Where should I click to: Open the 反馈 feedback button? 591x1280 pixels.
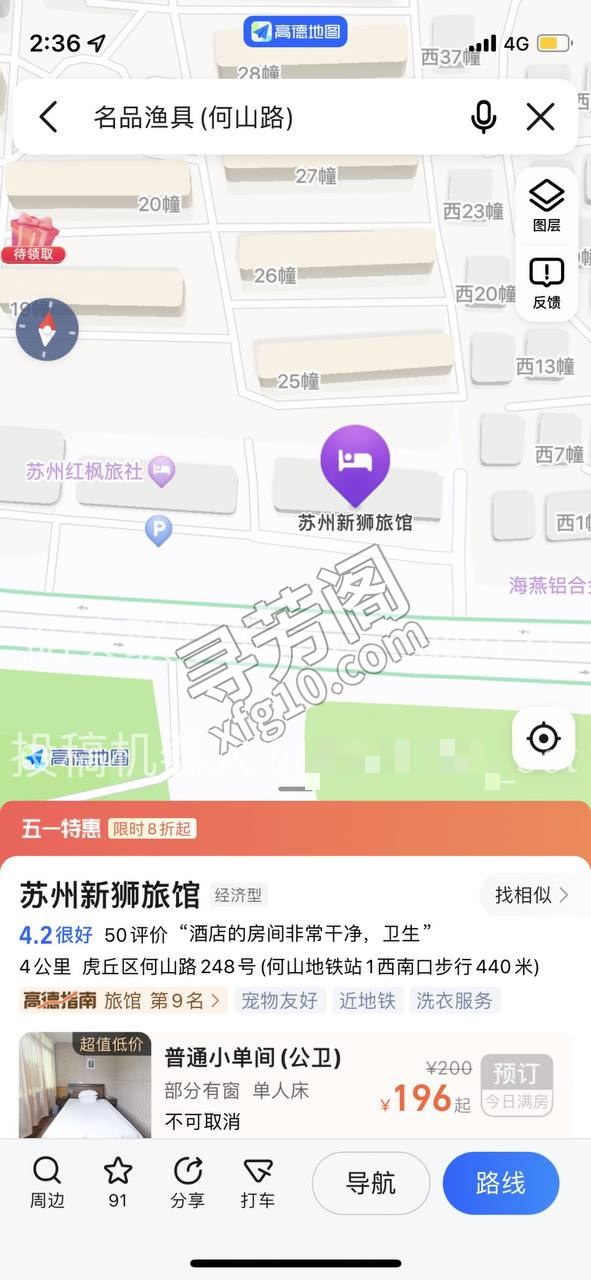547,284
